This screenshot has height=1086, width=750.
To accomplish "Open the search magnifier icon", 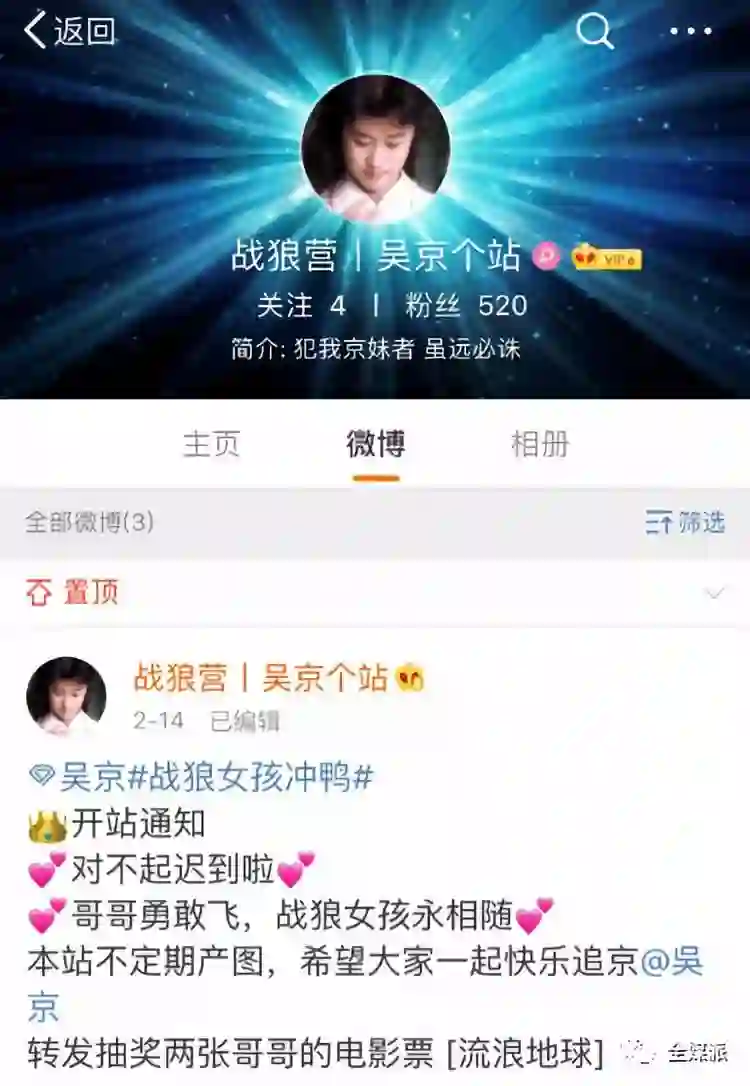I will 594,32.
